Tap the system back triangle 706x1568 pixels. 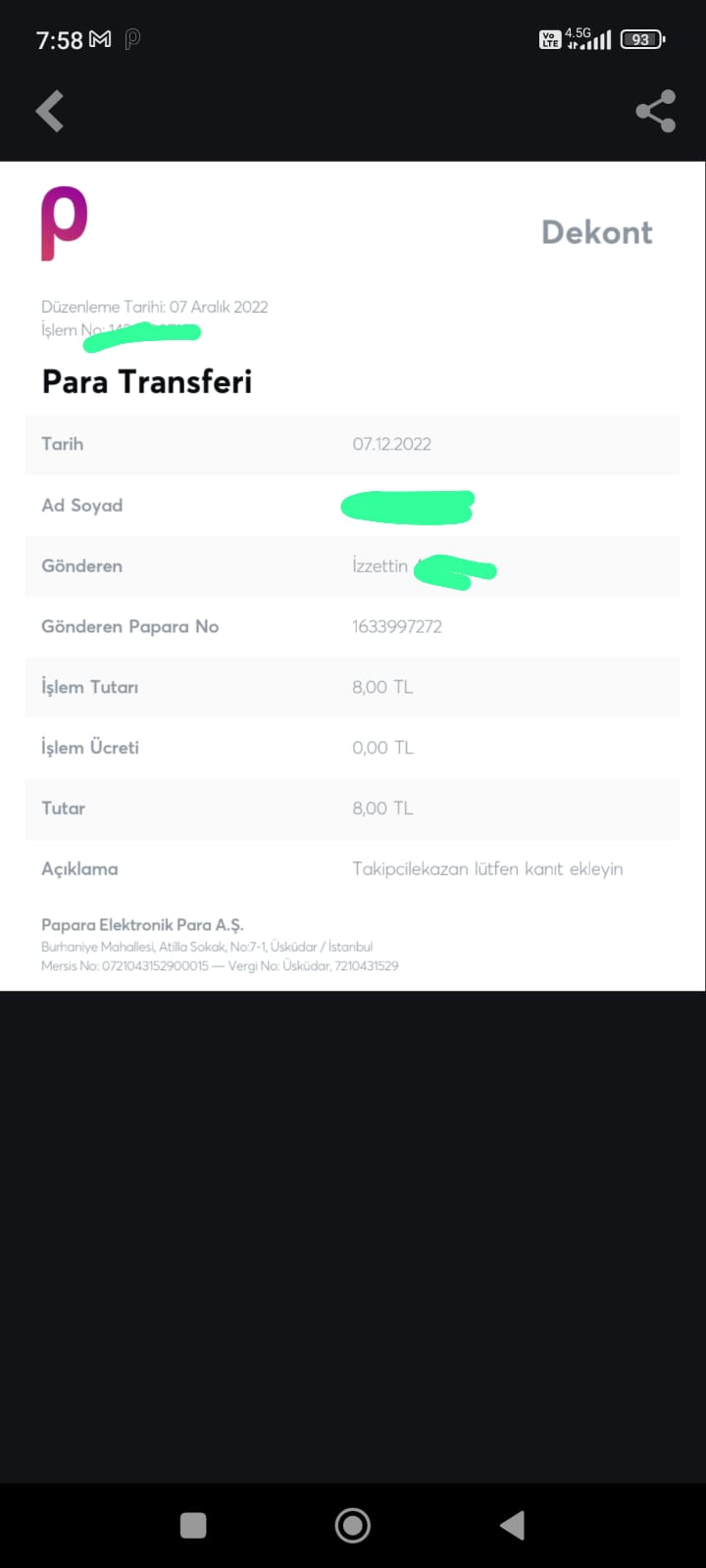[513, 1525]
